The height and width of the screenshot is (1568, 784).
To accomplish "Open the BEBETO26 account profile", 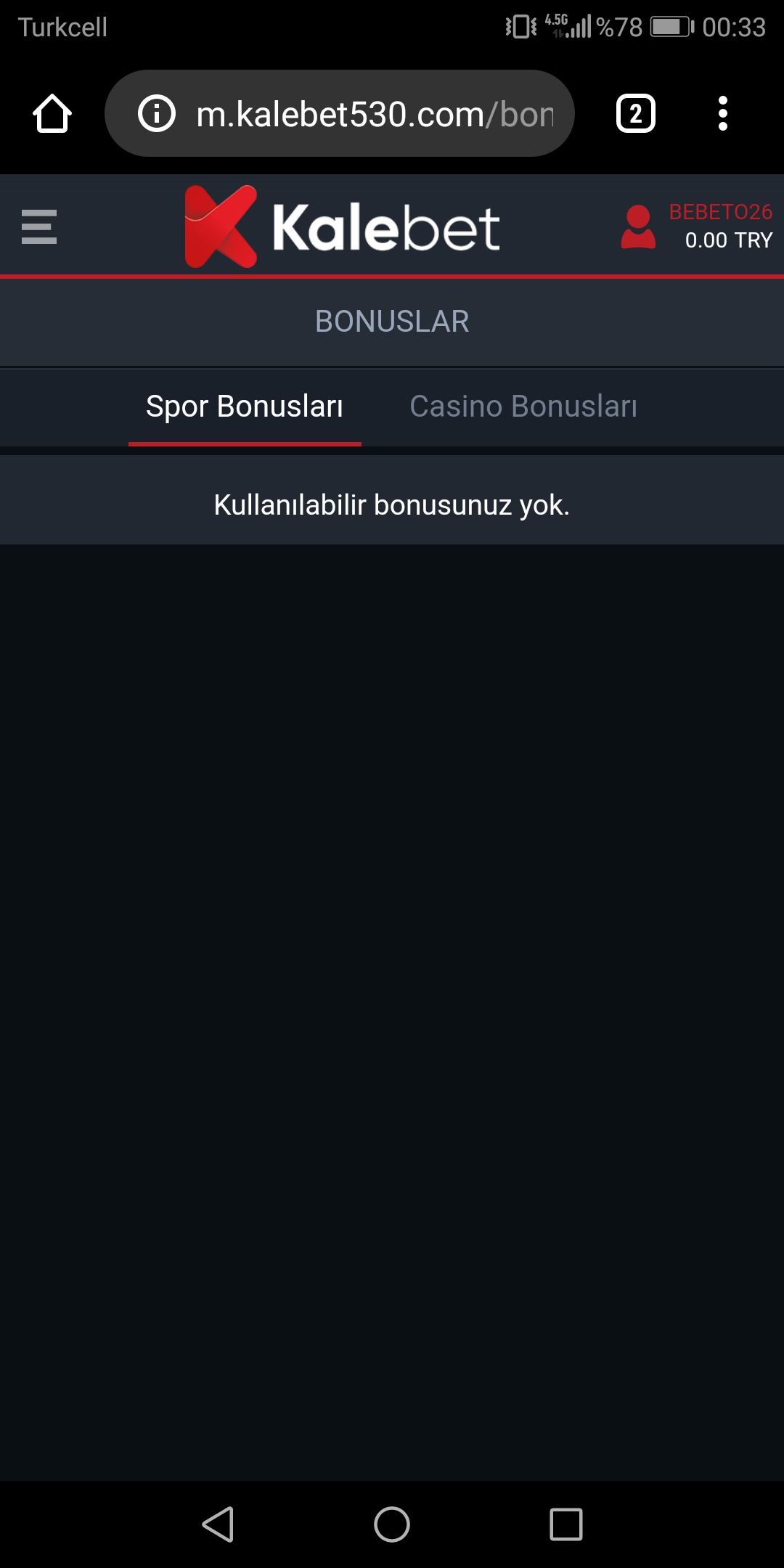I will pyautogui.click(x=697, y=226).
